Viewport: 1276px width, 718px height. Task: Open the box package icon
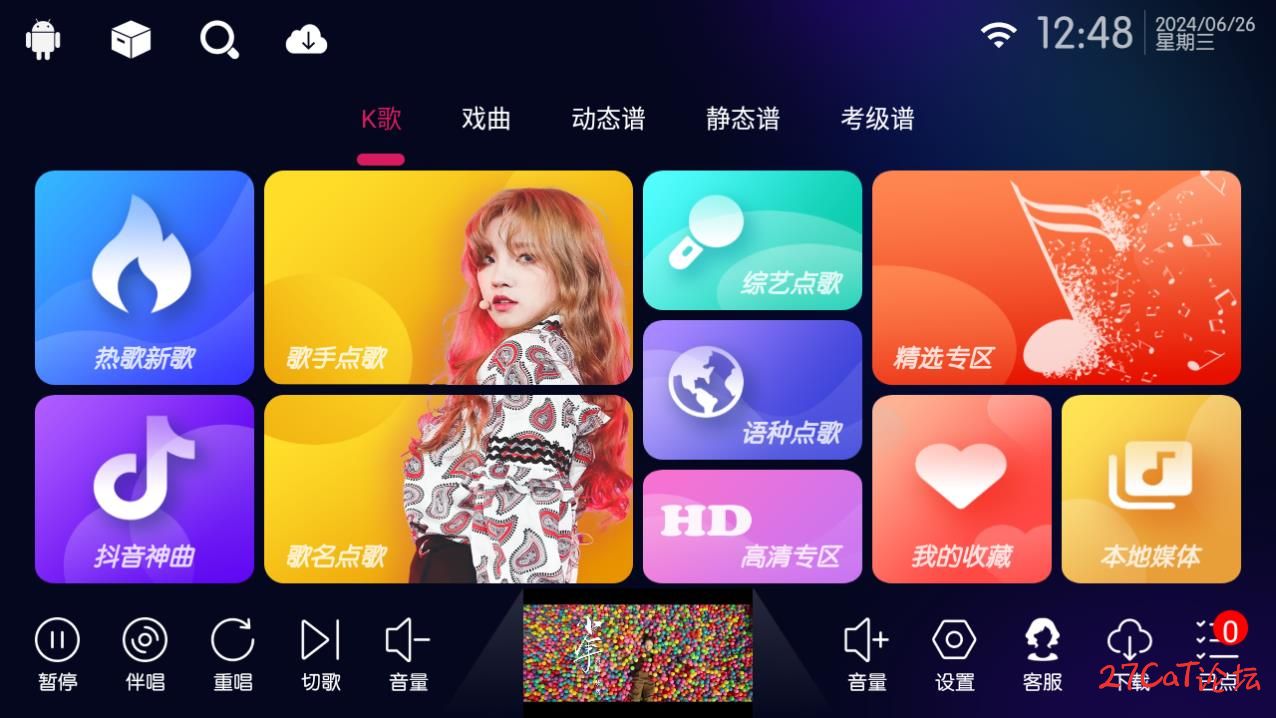[131, 40]
